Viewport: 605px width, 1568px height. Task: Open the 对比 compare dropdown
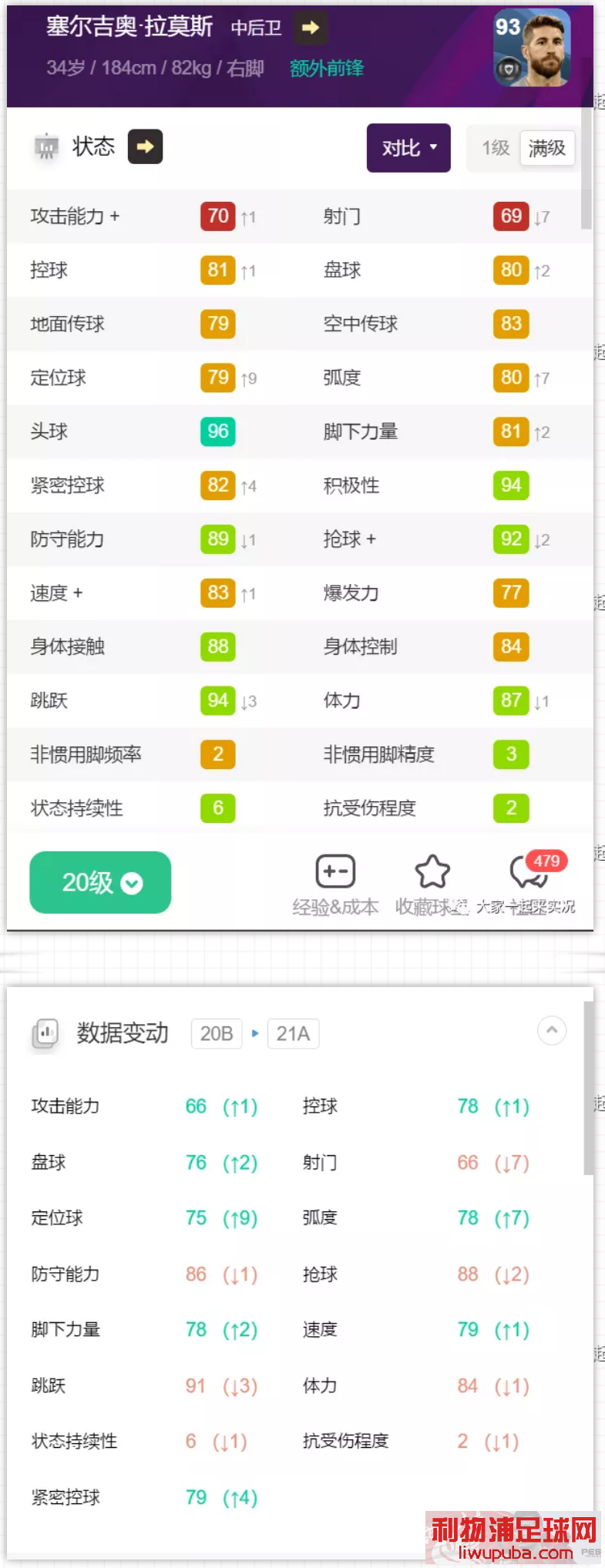click(408, 148)
